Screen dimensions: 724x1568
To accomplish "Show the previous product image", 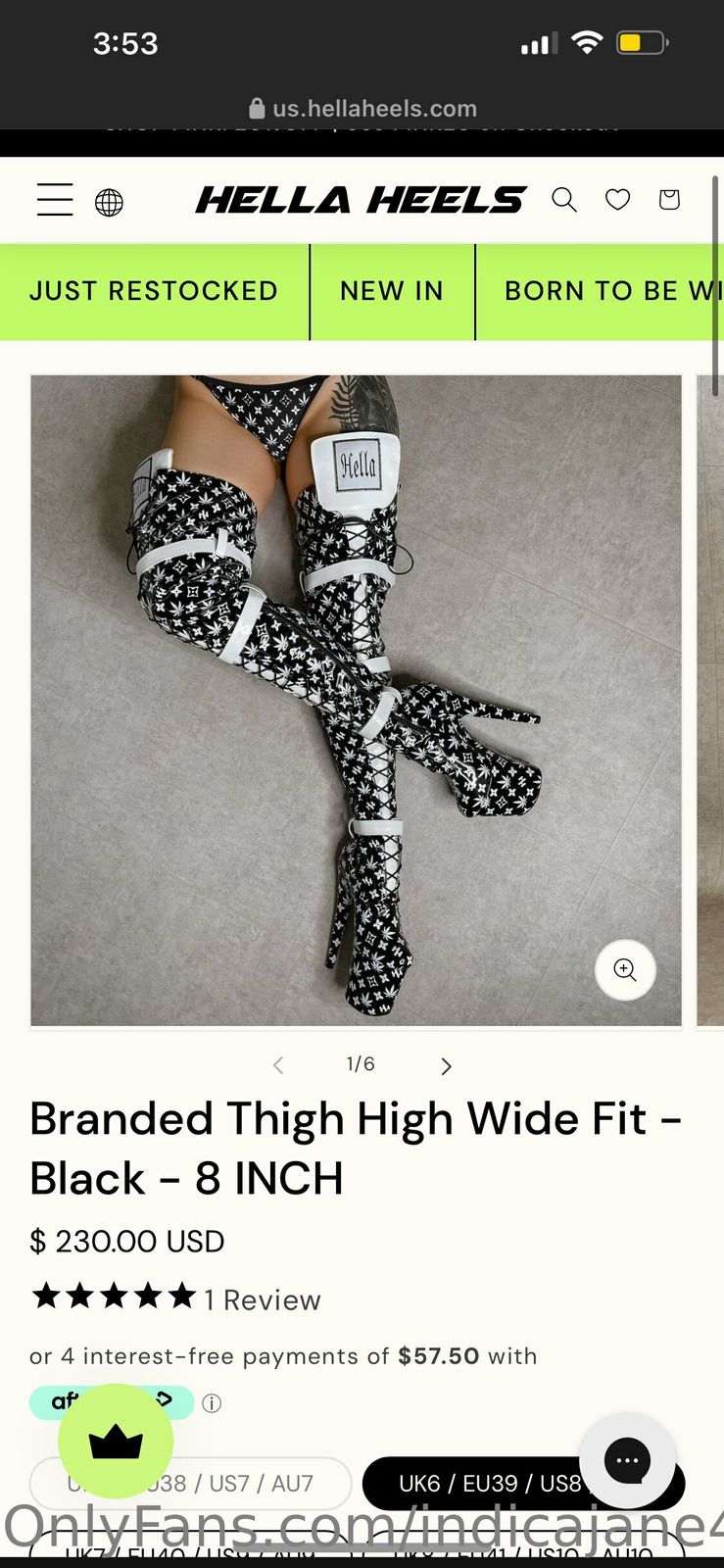I will click(278, 1066).
